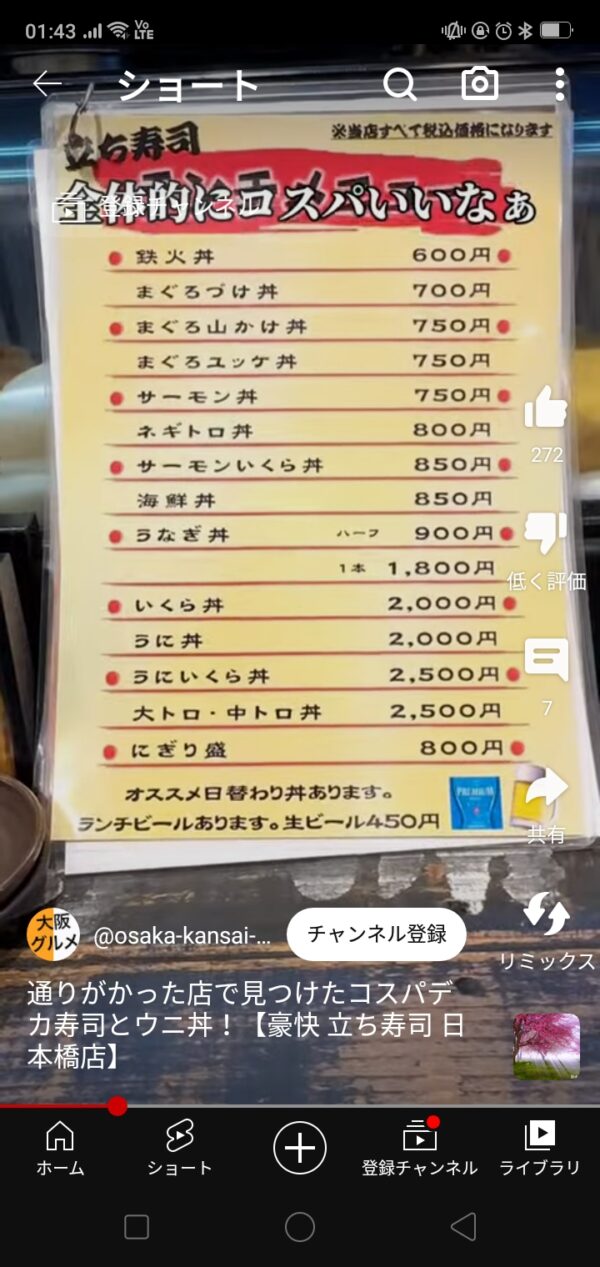The height and width of the screenshot is (1267, 600).
Task: Switch to the ショート tab
Action: (179, 1147)
